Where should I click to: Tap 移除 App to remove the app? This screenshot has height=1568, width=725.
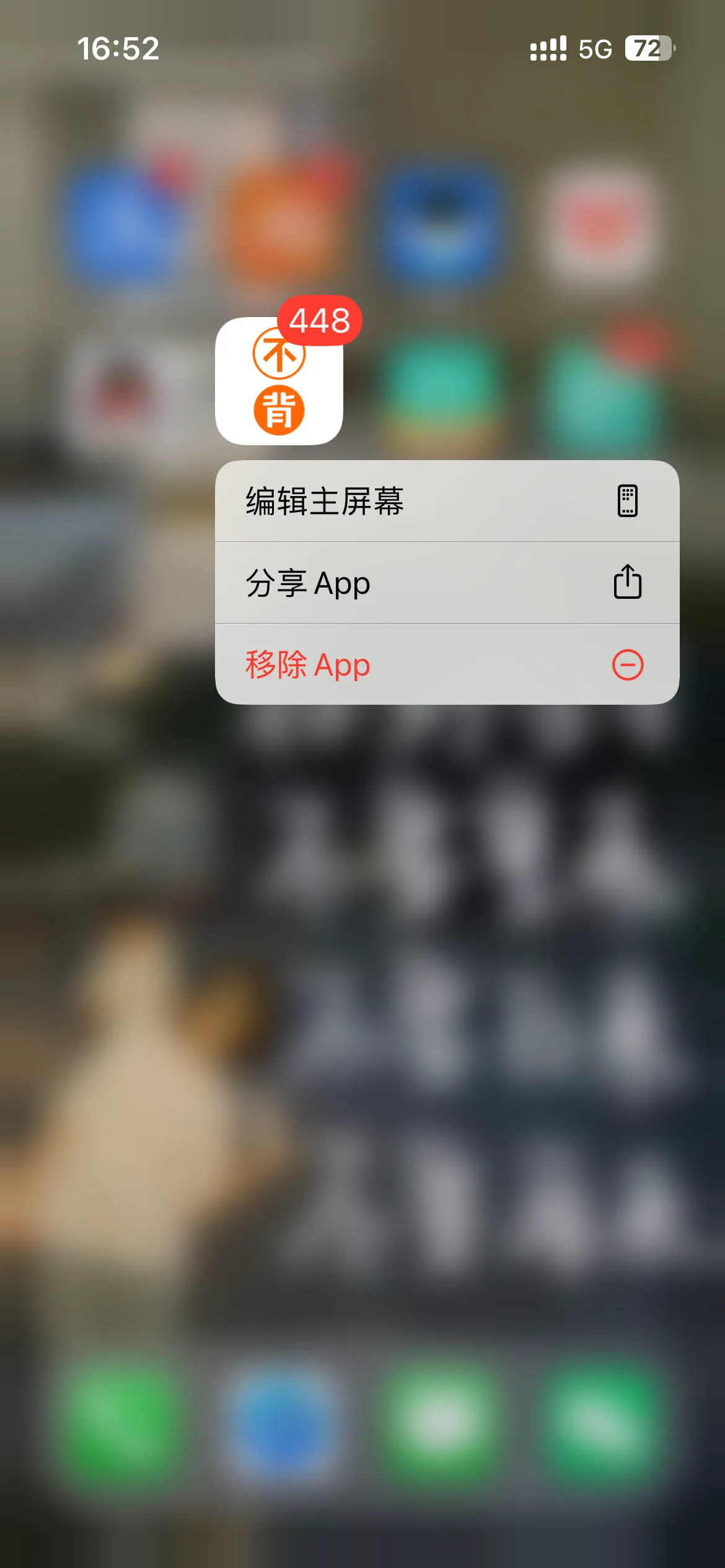point(446,664)
